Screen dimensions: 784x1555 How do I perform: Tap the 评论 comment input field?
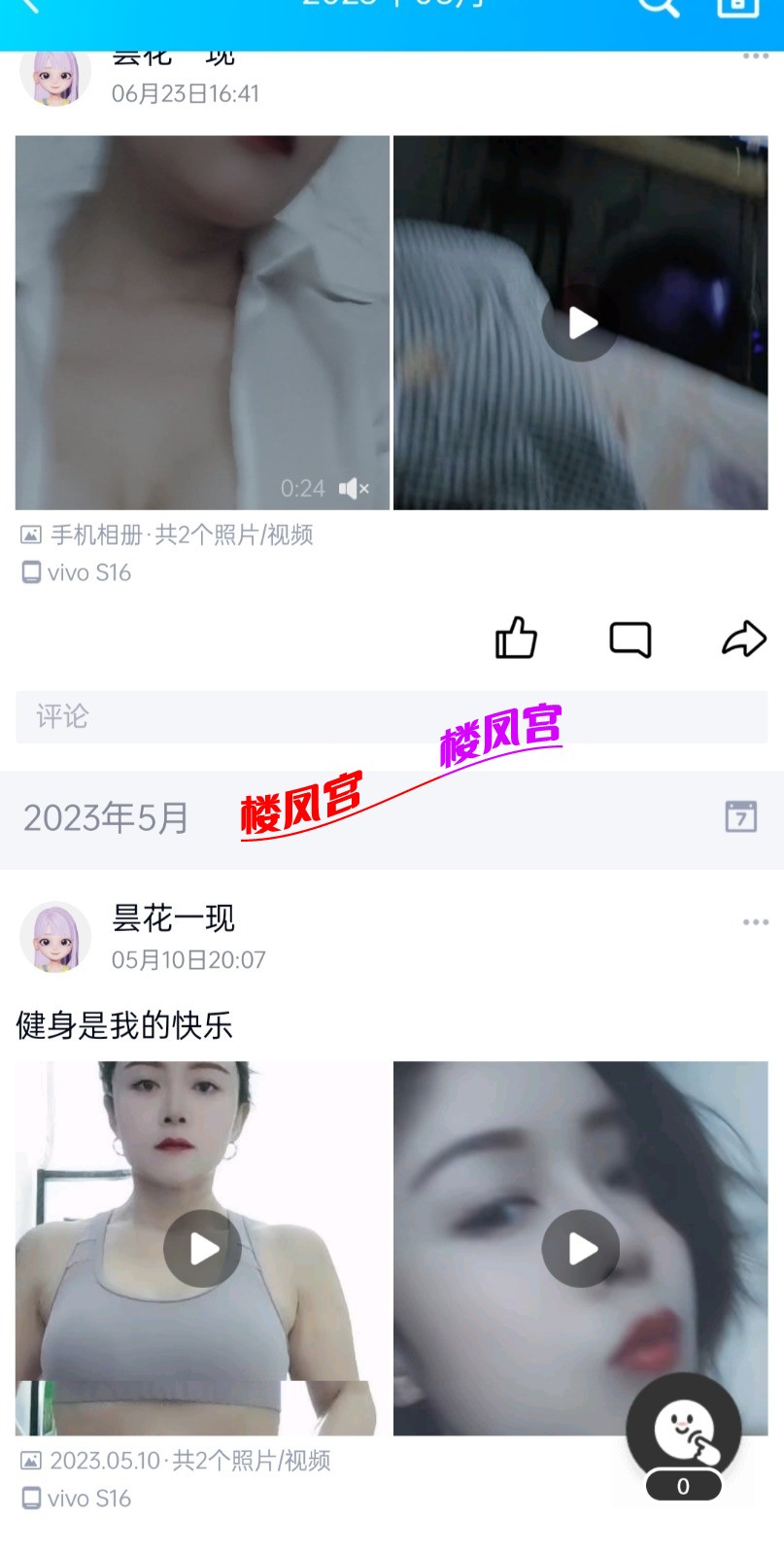[x=392, y=717]
